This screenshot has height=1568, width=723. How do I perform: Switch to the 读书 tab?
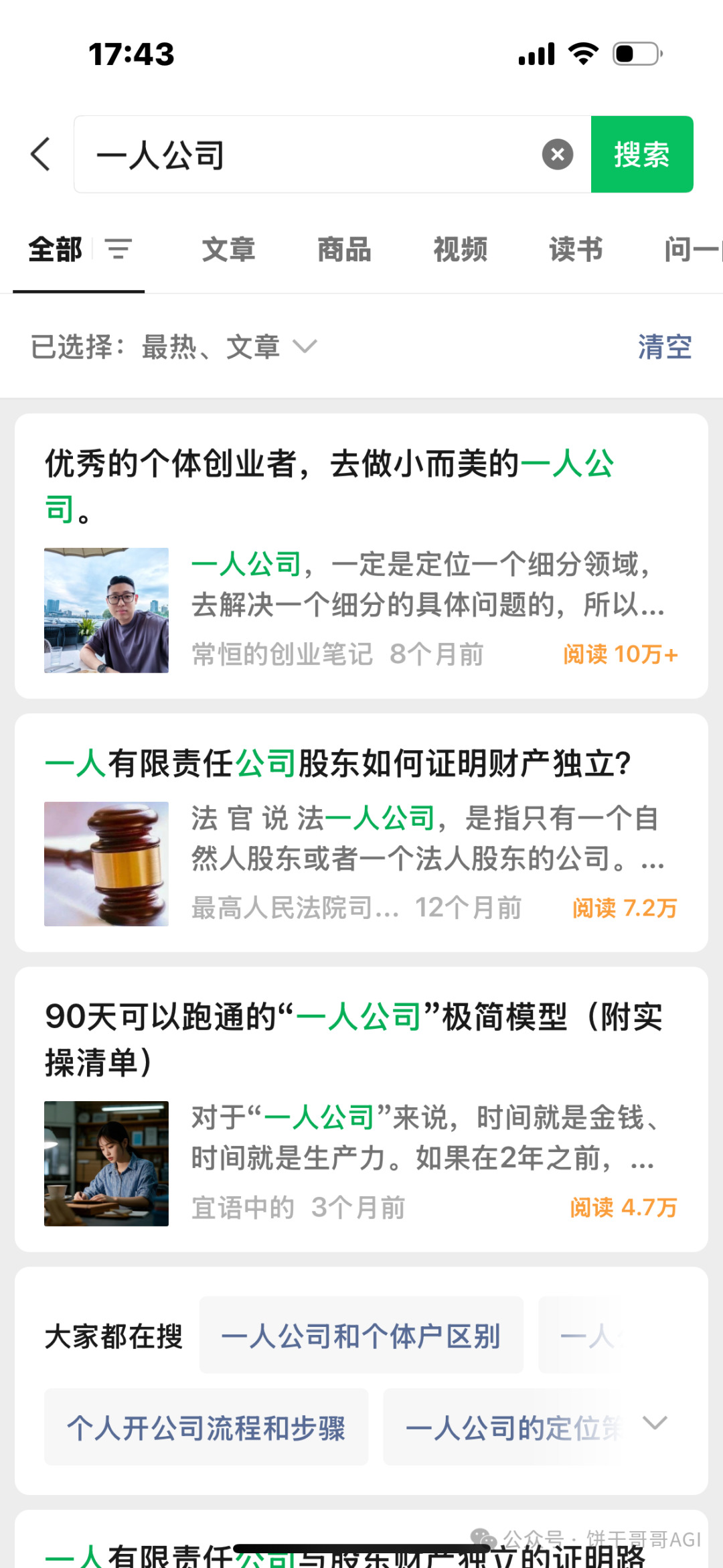pos(576,249)
